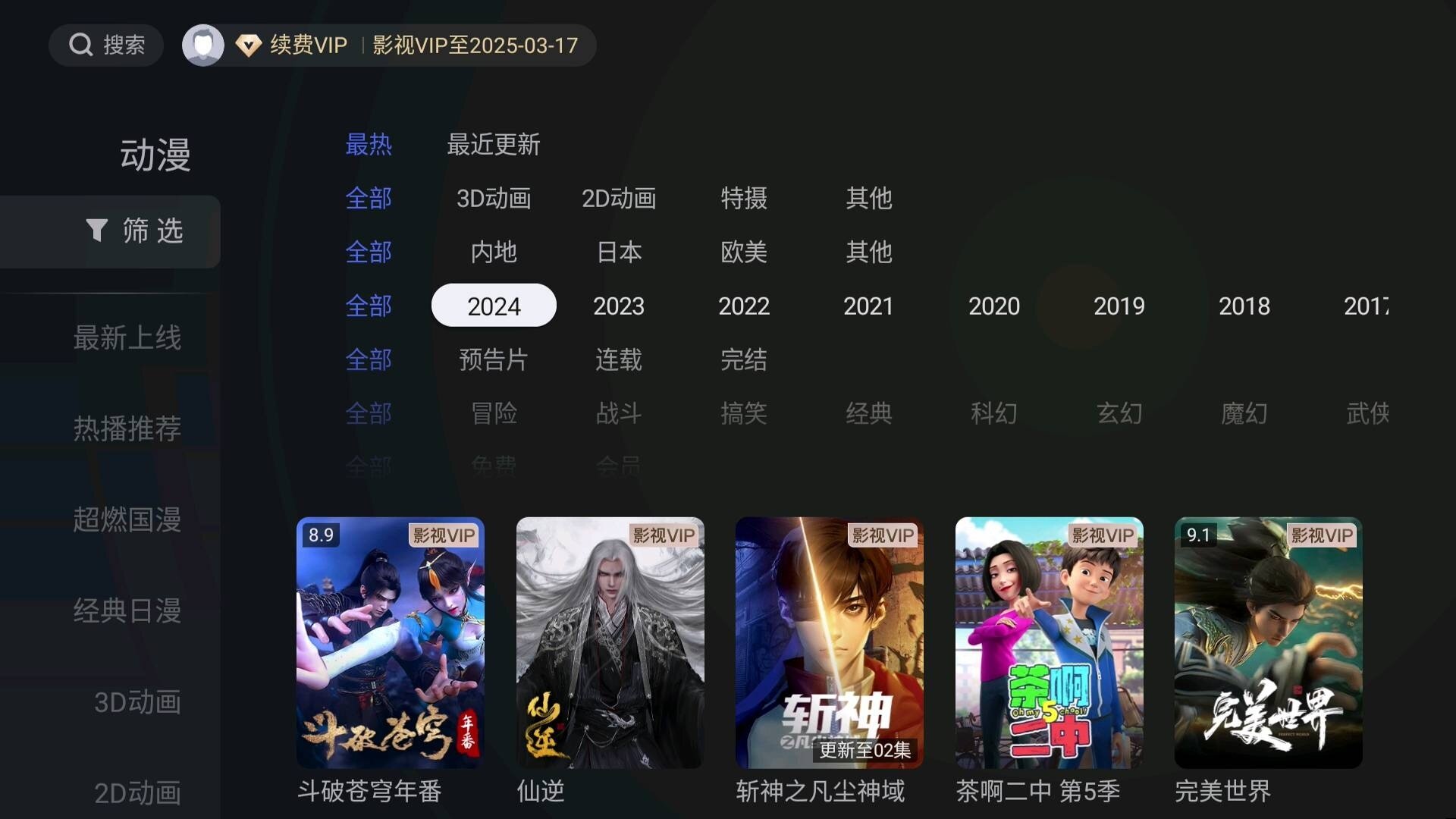Select year 2023
The width and height of the screenshot is (1456, 819).
(619, 306)
